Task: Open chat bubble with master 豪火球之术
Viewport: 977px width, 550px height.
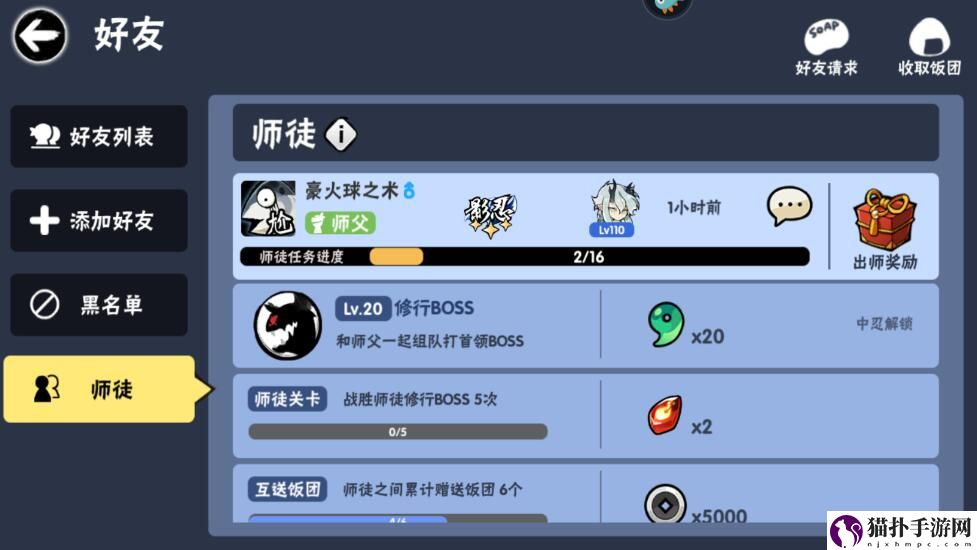Action: pos(789,207)
